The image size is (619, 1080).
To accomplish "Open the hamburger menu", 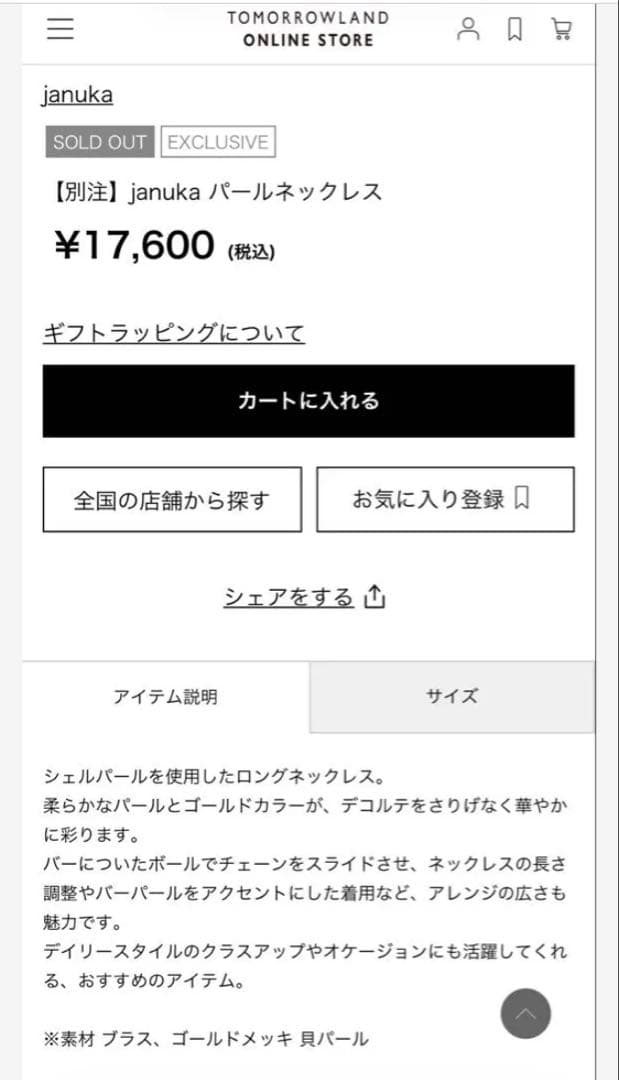I will coord(60,29).
